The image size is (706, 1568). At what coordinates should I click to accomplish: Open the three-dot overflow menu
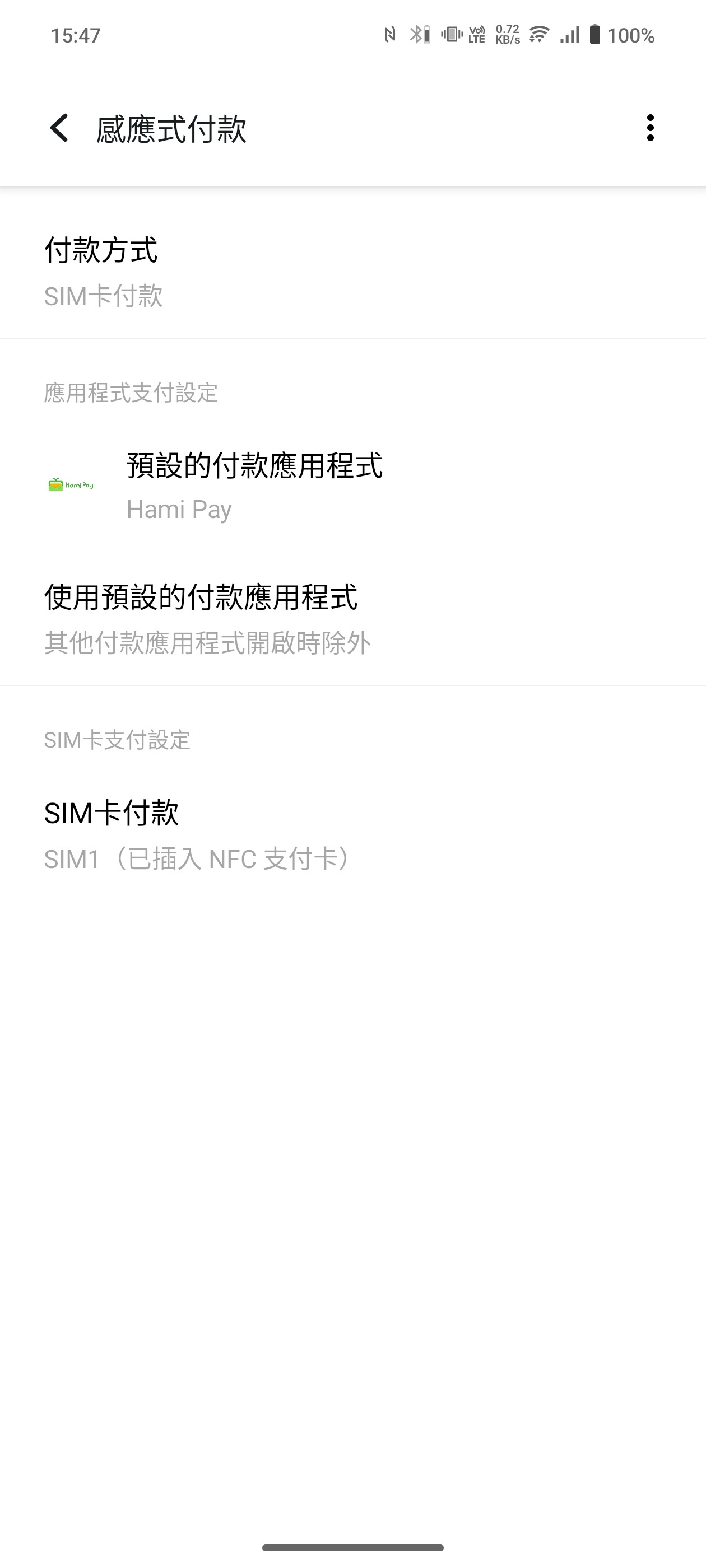click(x=650, y=128)
